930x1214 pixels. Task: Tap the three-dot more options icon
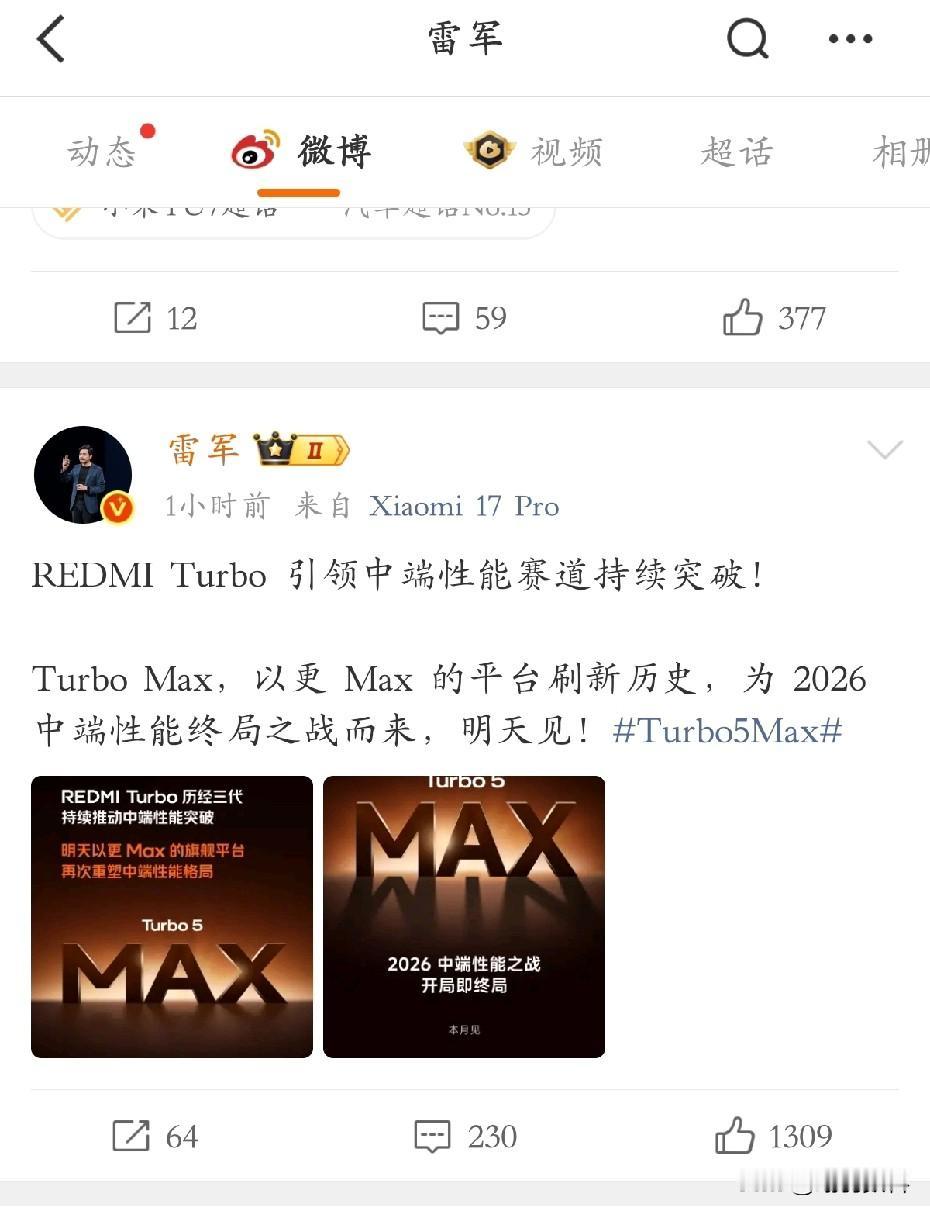pos(850,40)
